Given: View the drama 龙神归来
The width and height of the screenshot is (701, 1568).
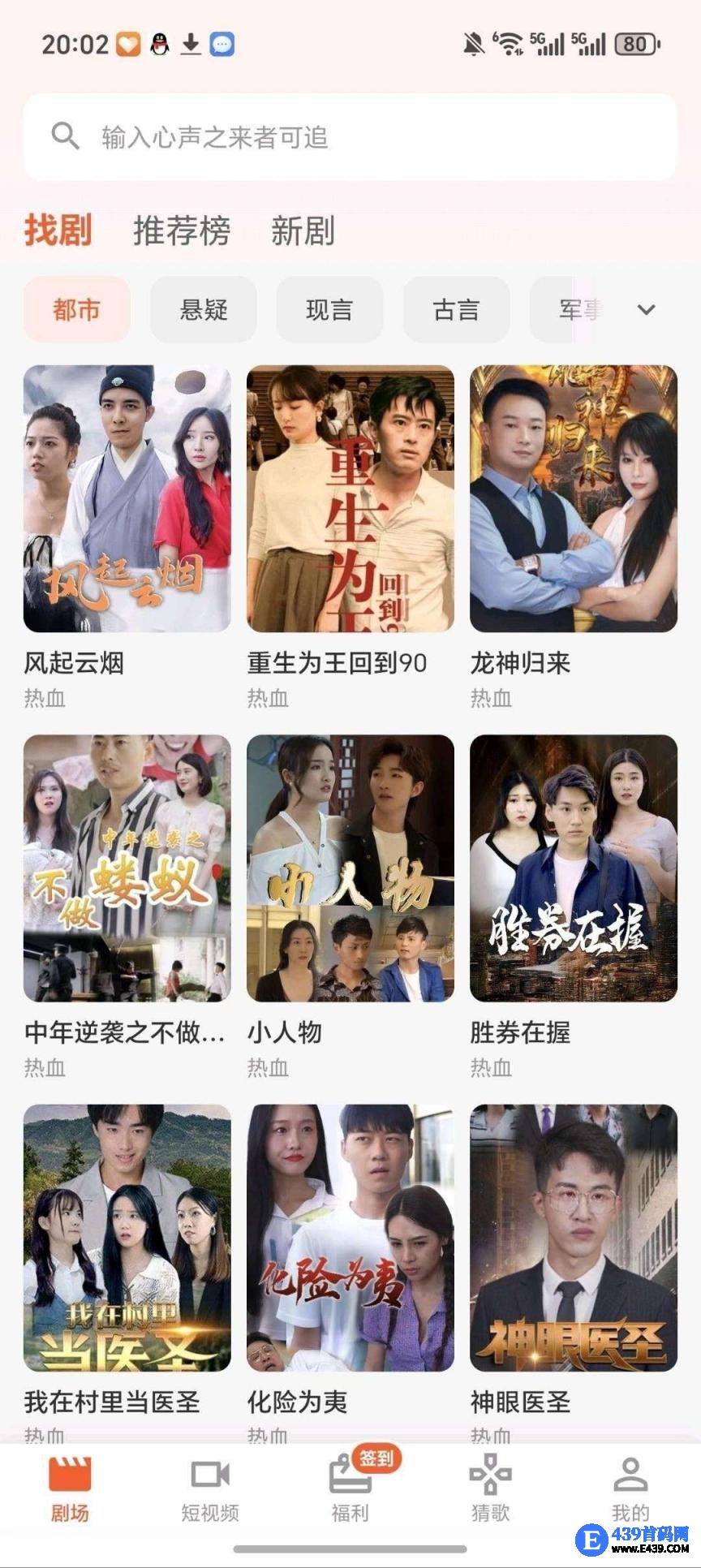Looking at the screenshot, I should coord(574,498).
